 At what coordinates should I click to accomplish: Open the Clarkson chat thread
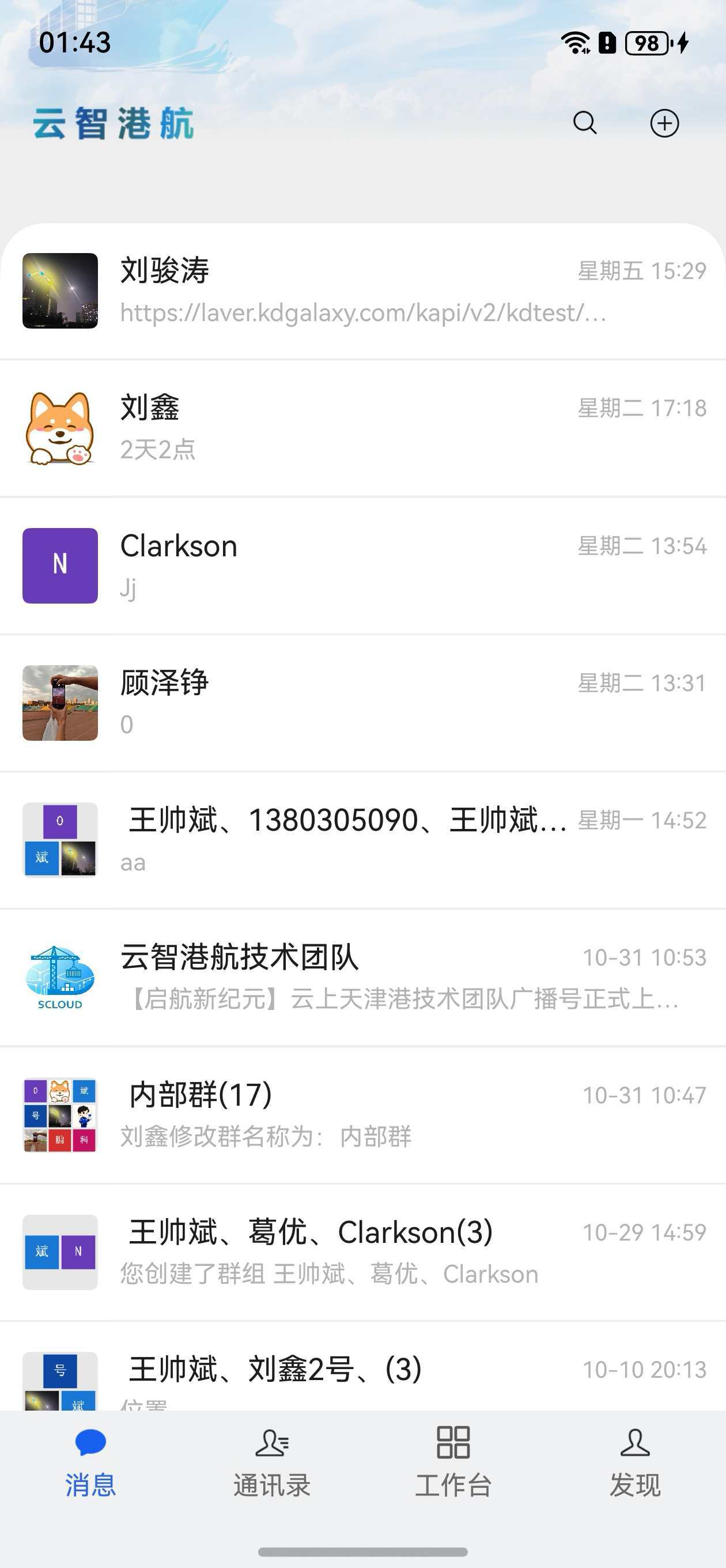point(362,566)
